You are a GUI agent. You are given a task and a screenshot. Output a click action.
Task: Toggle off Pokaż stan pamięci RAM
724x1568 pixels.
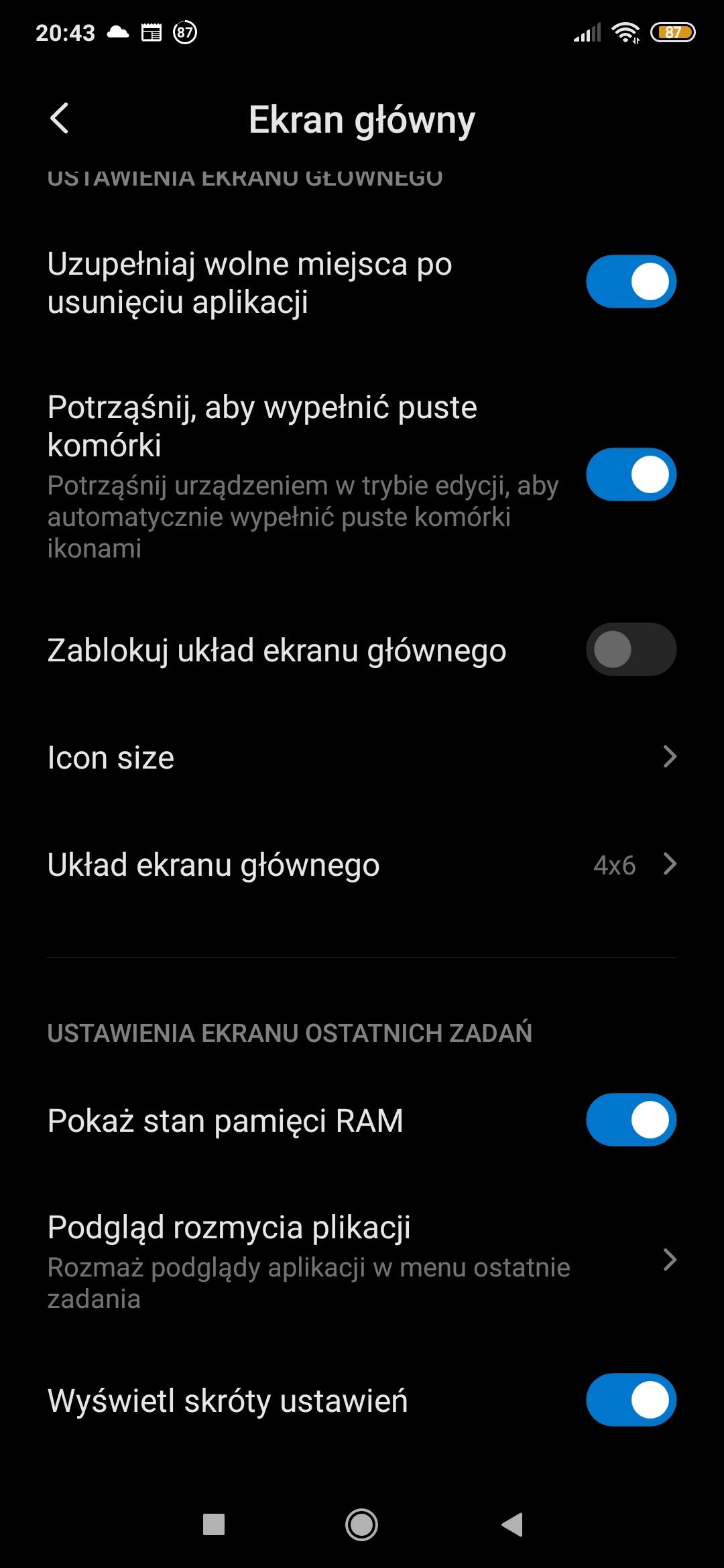(631, 1120)
